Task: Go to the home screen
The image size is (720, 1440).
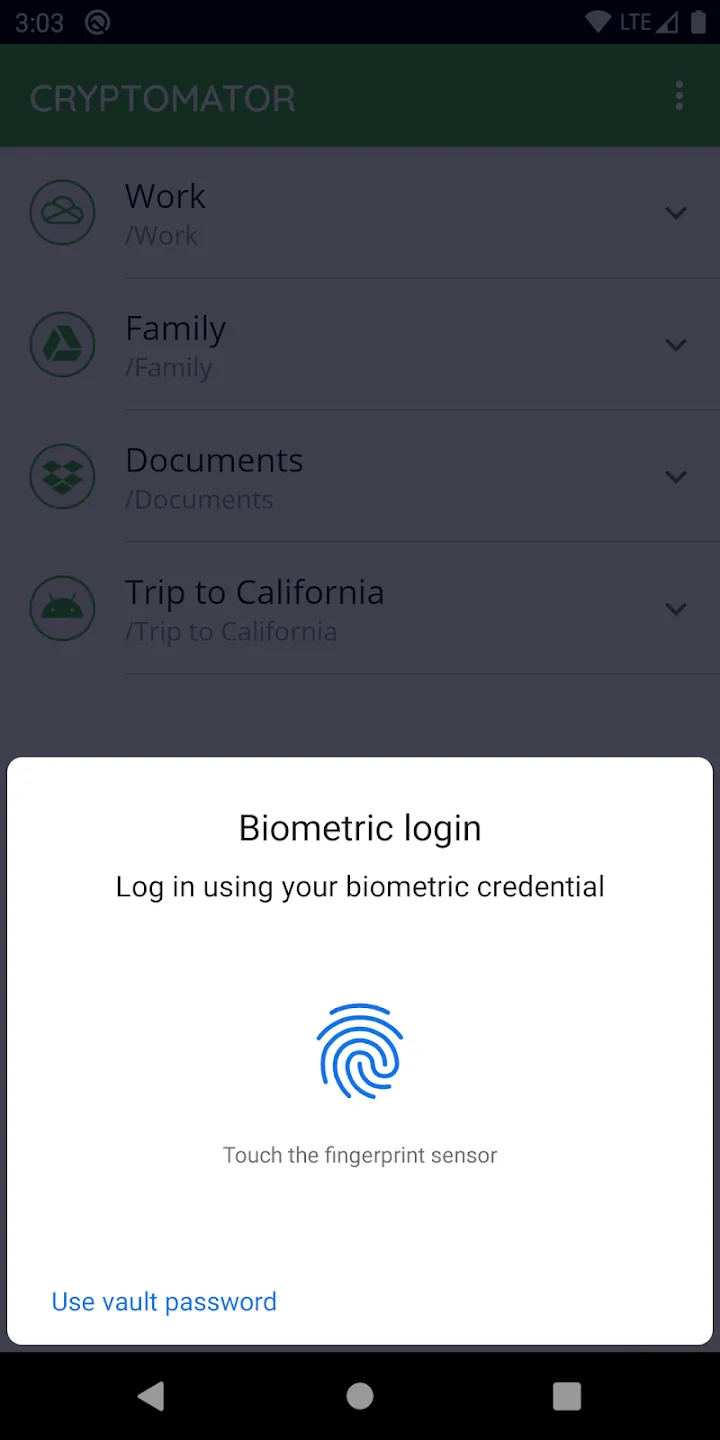Action: (360, 1396)
